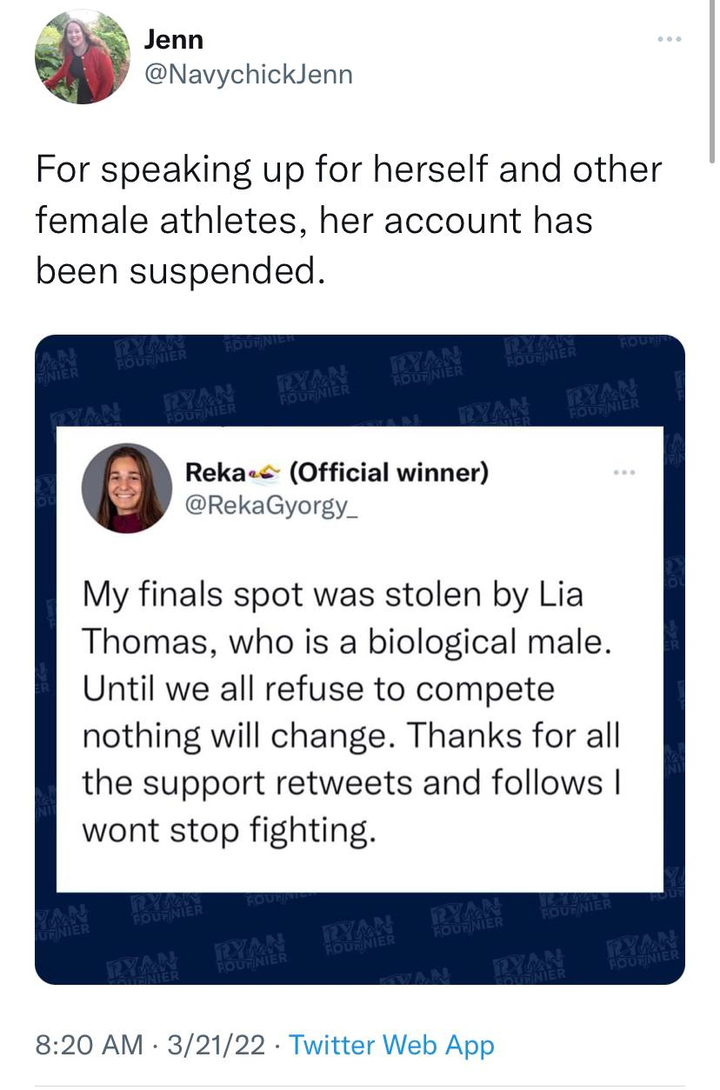Open the @NavychickJenn profile handle
This screenshot has height=1090, width=720.
[x=249, y=75]
